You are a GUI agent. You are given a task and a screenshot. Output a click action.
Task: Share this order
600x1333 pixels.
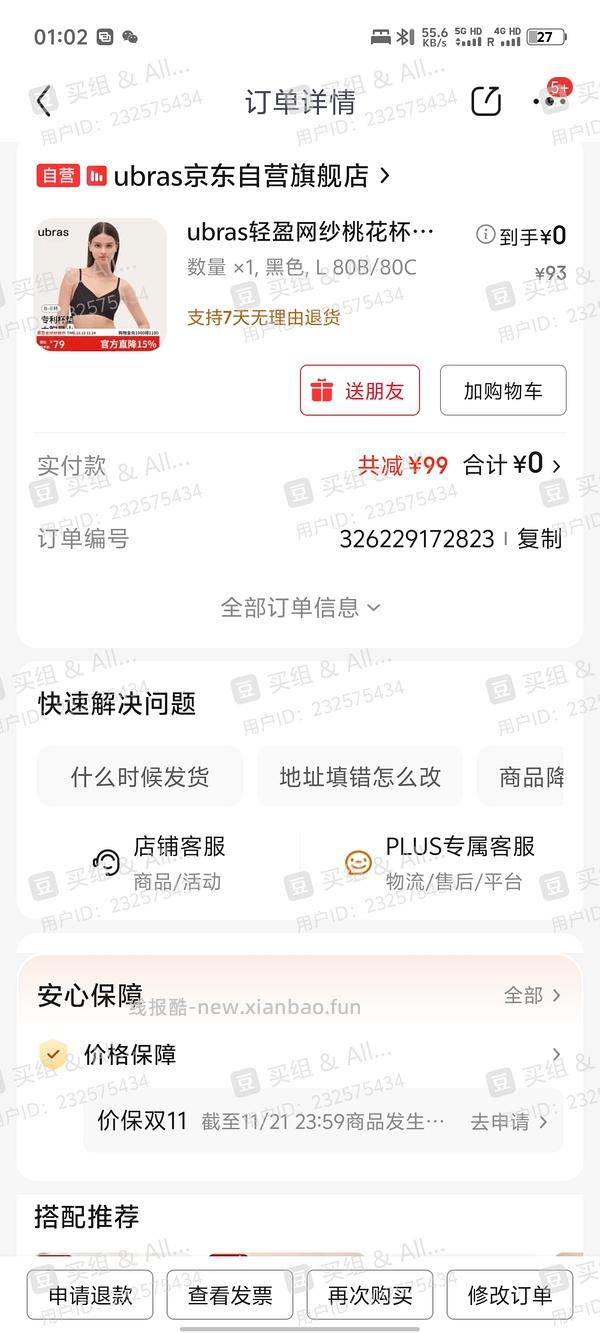click(x=486, y=101)
